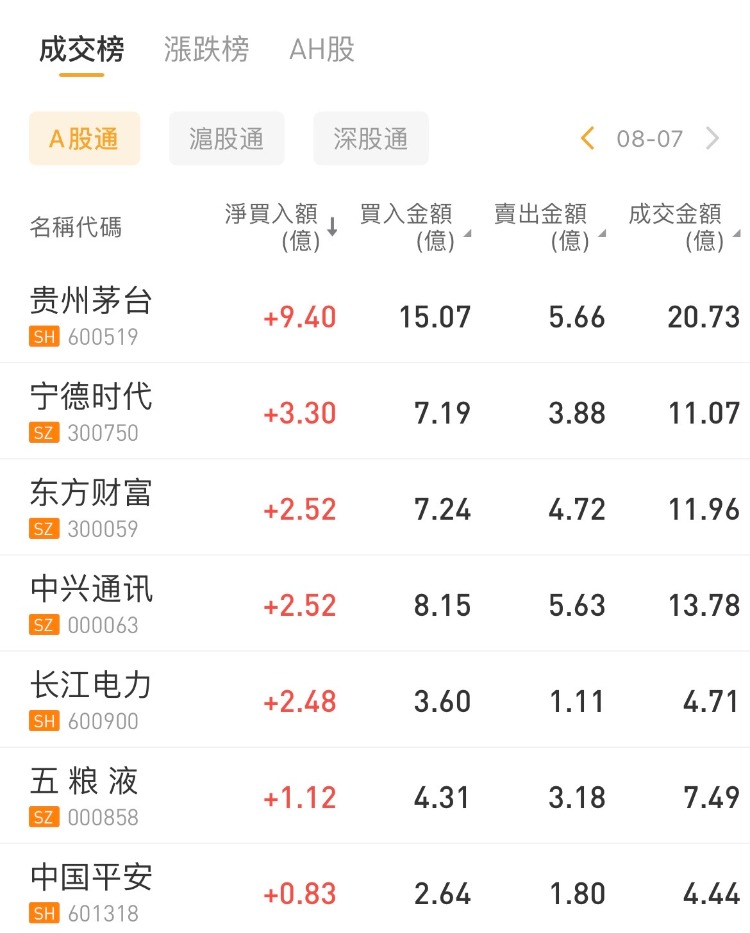Switch to the 漲跌榜 tab

[206, 49]
